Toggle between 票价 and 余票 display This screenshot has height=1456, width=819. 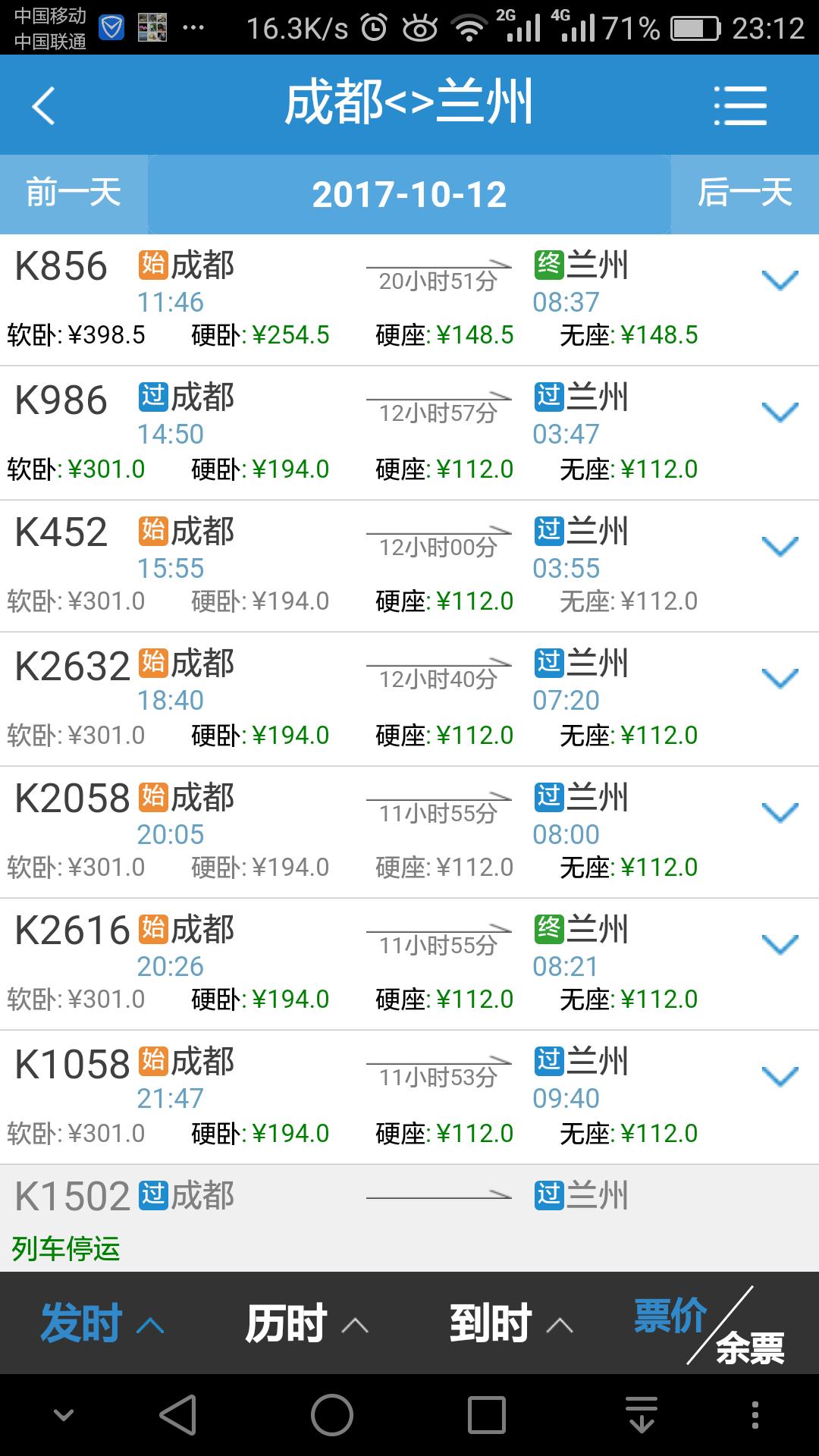tap(710, 1326)
